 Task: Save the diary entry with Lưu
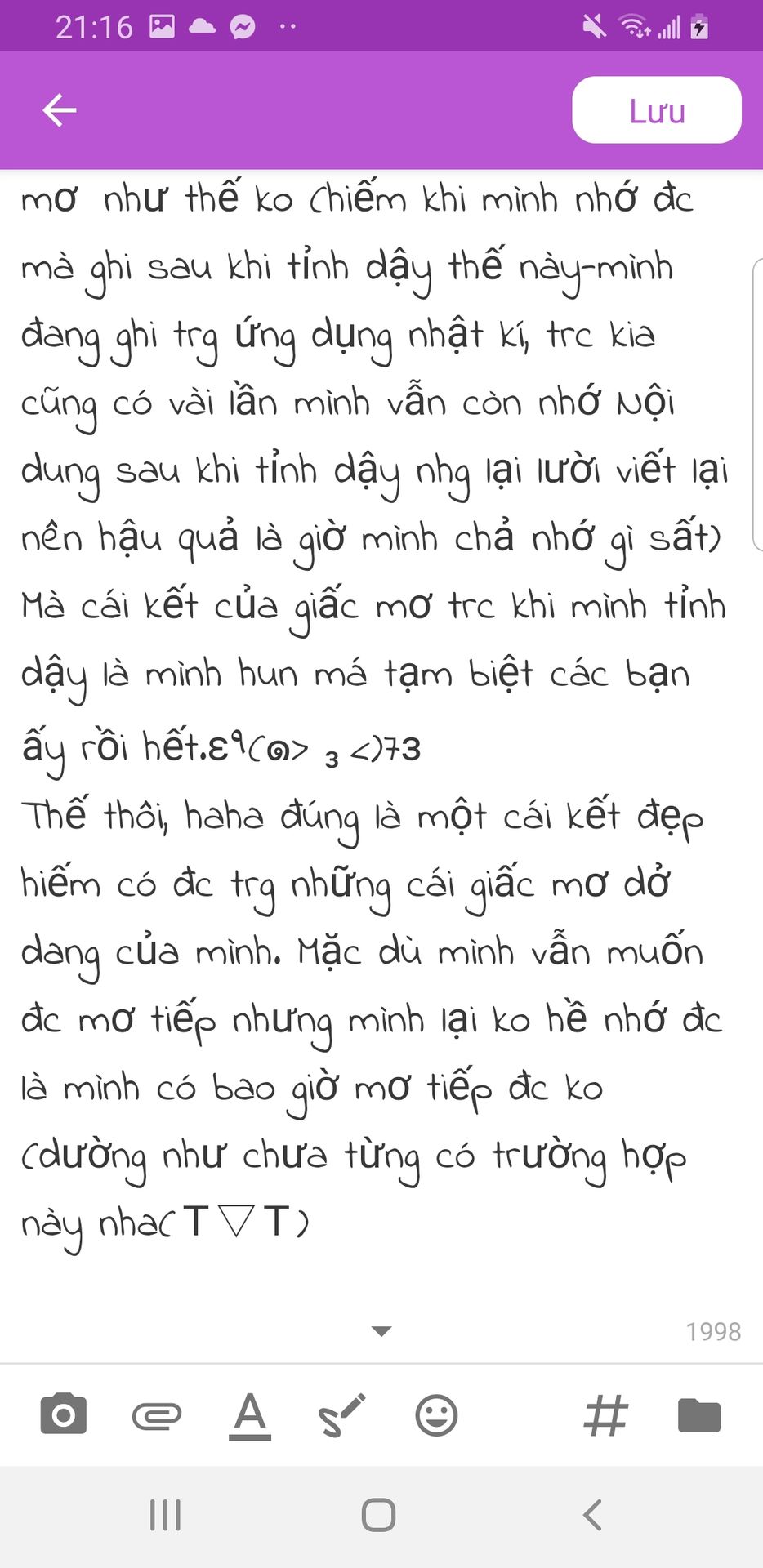(657, 110)
